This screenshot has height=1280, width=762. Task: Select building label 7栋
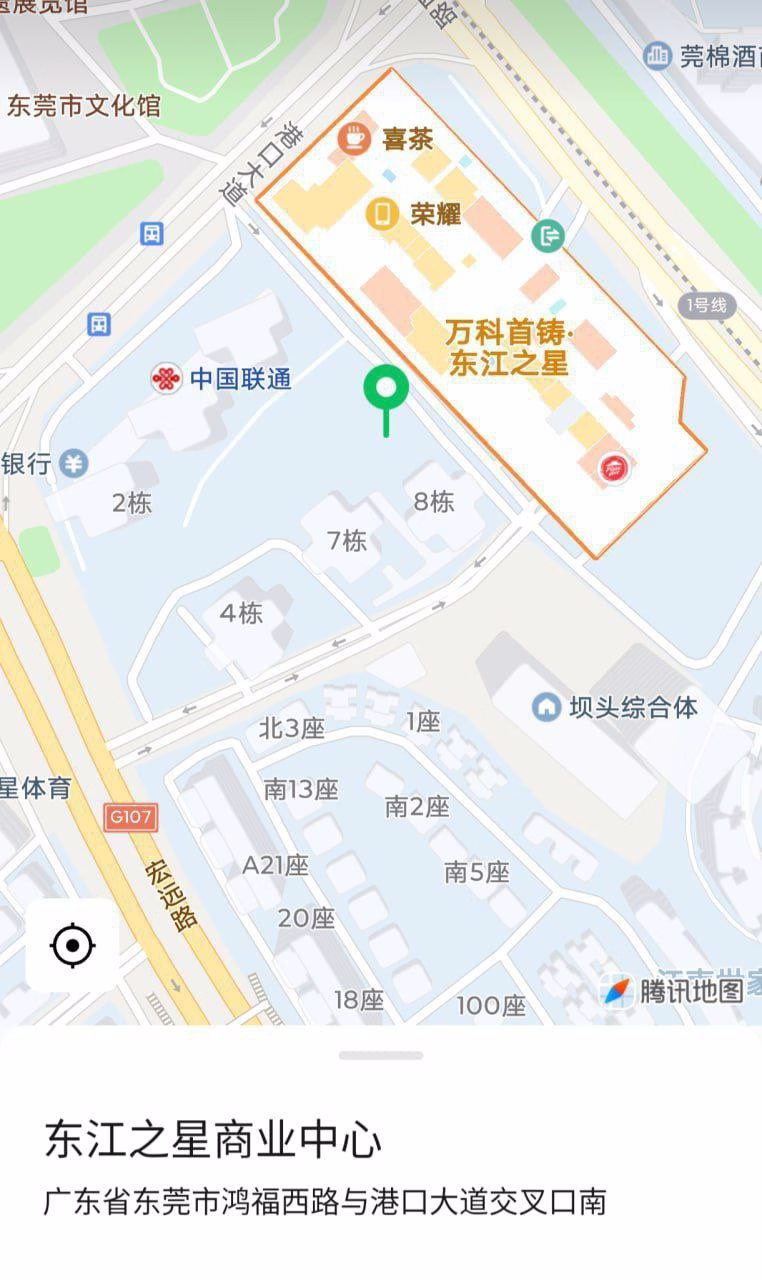(345, 540)
